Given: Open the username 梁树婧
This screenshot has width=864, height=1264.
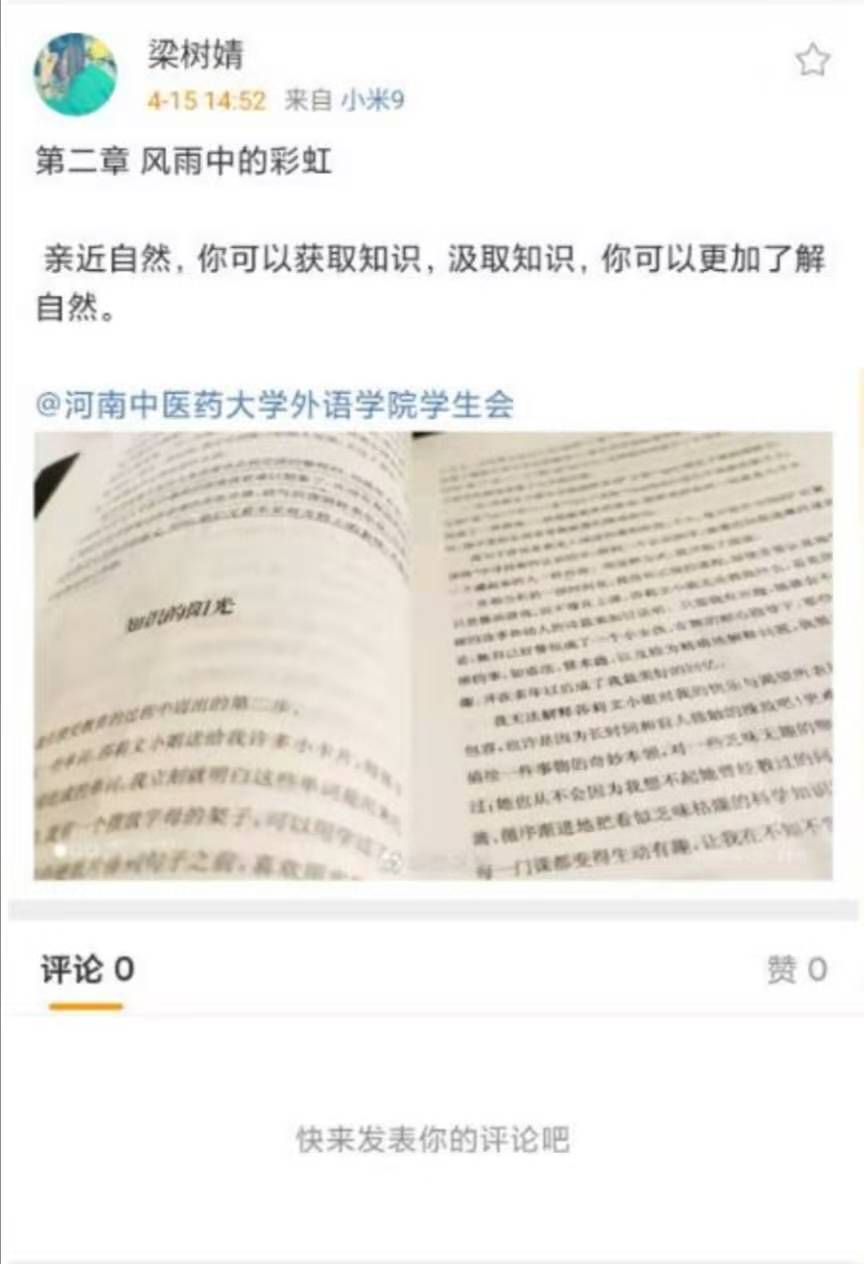Looking at the screenshot, I should click(196, 55).
